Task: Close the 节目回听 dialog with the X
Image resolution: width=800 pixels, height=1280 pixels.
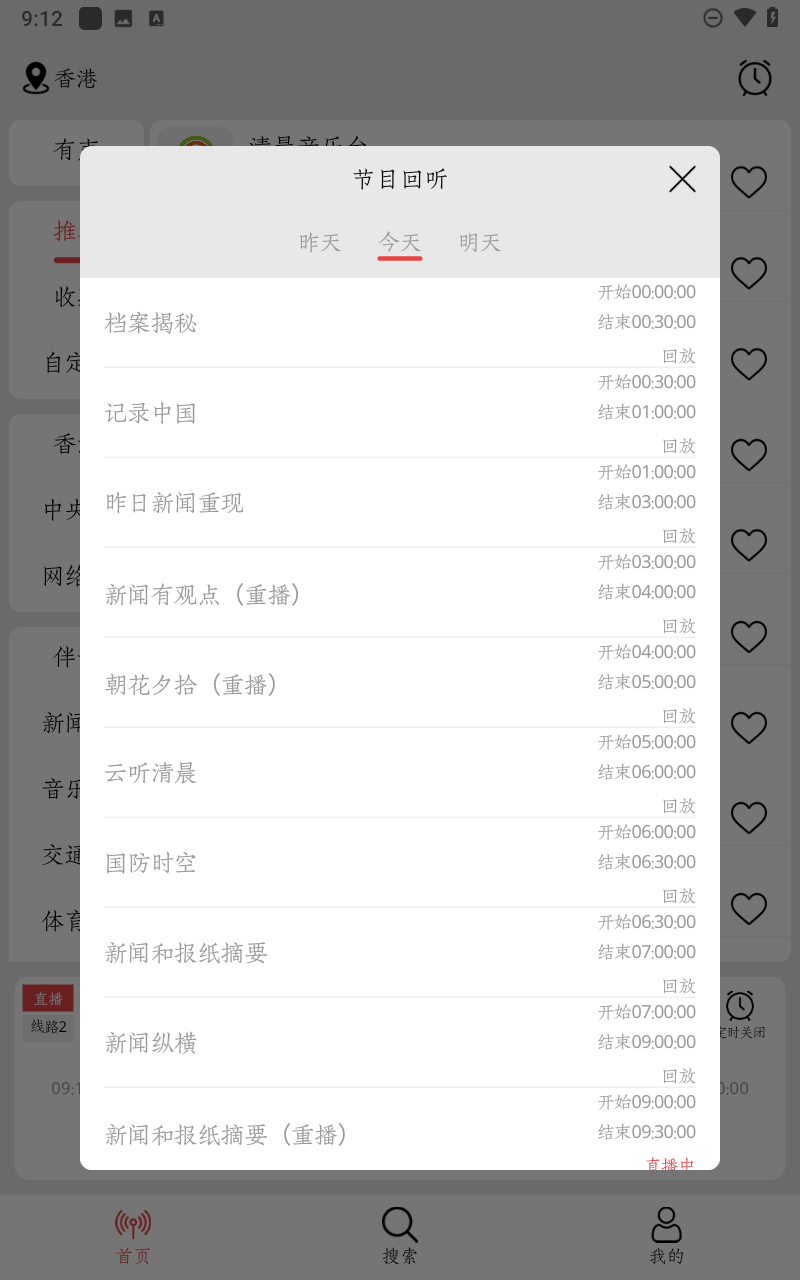Action: (682, 179)
